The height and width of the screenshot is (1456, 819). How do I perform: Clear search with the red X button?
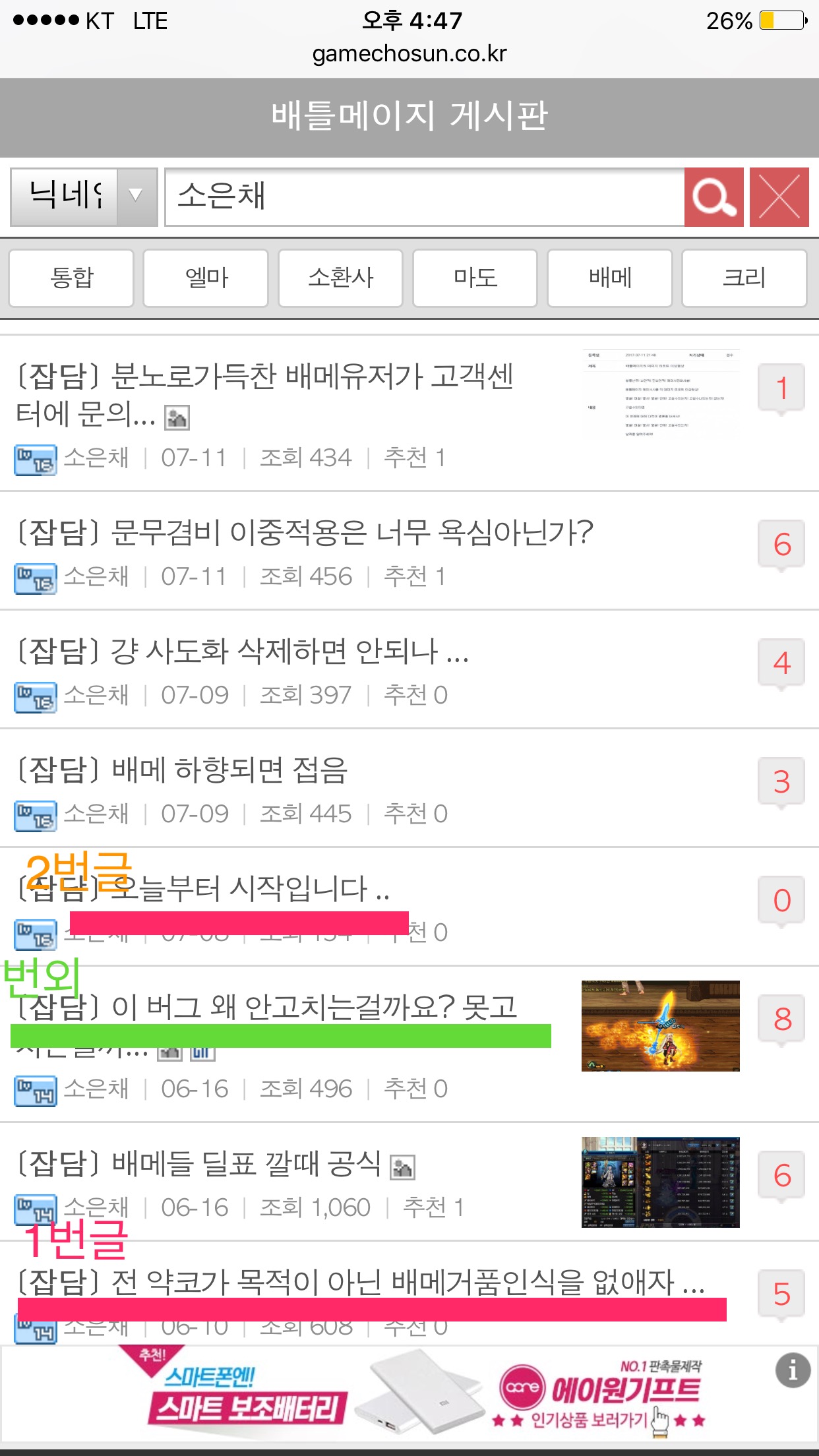click(x=779, y=197)
